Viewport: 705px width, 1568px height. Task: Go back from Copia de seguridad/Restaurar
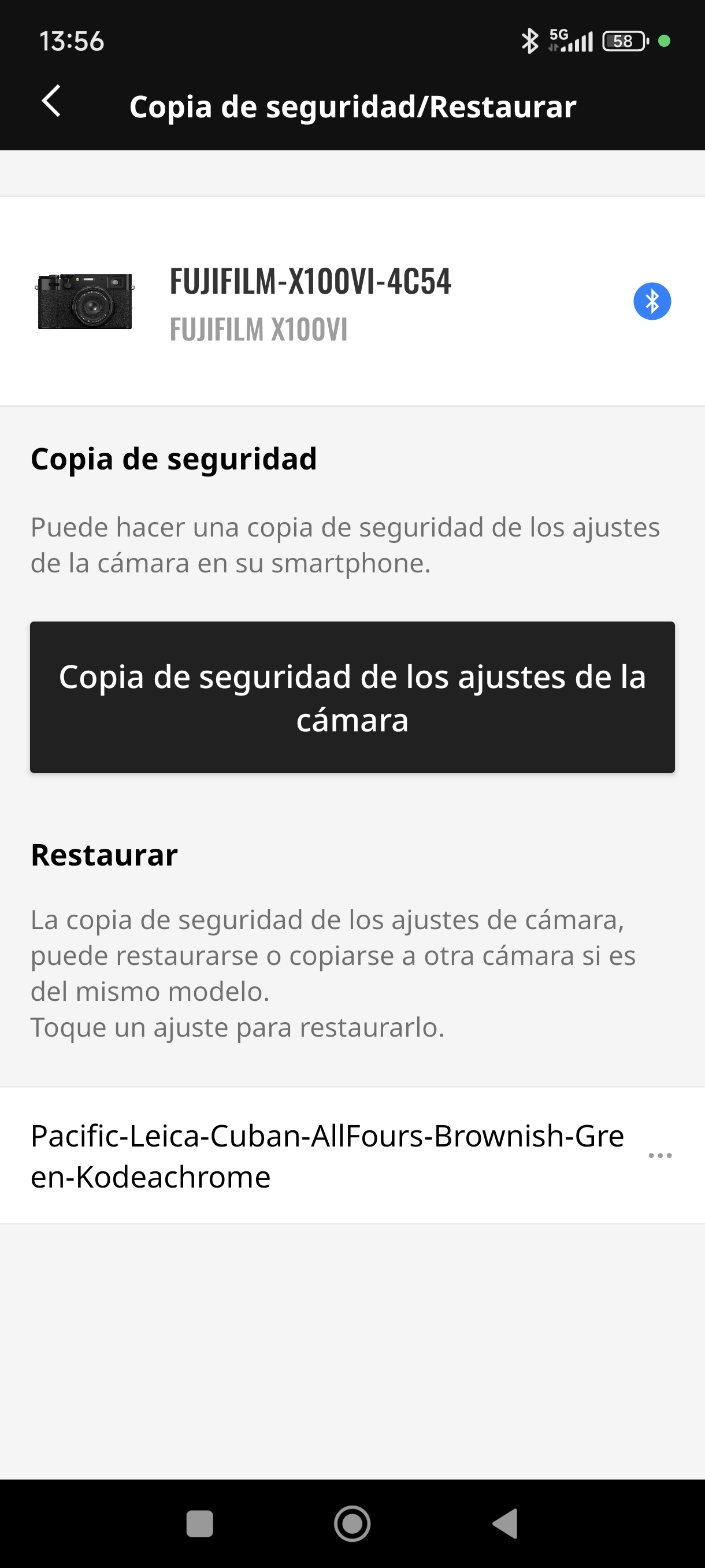tap(51, 101)
